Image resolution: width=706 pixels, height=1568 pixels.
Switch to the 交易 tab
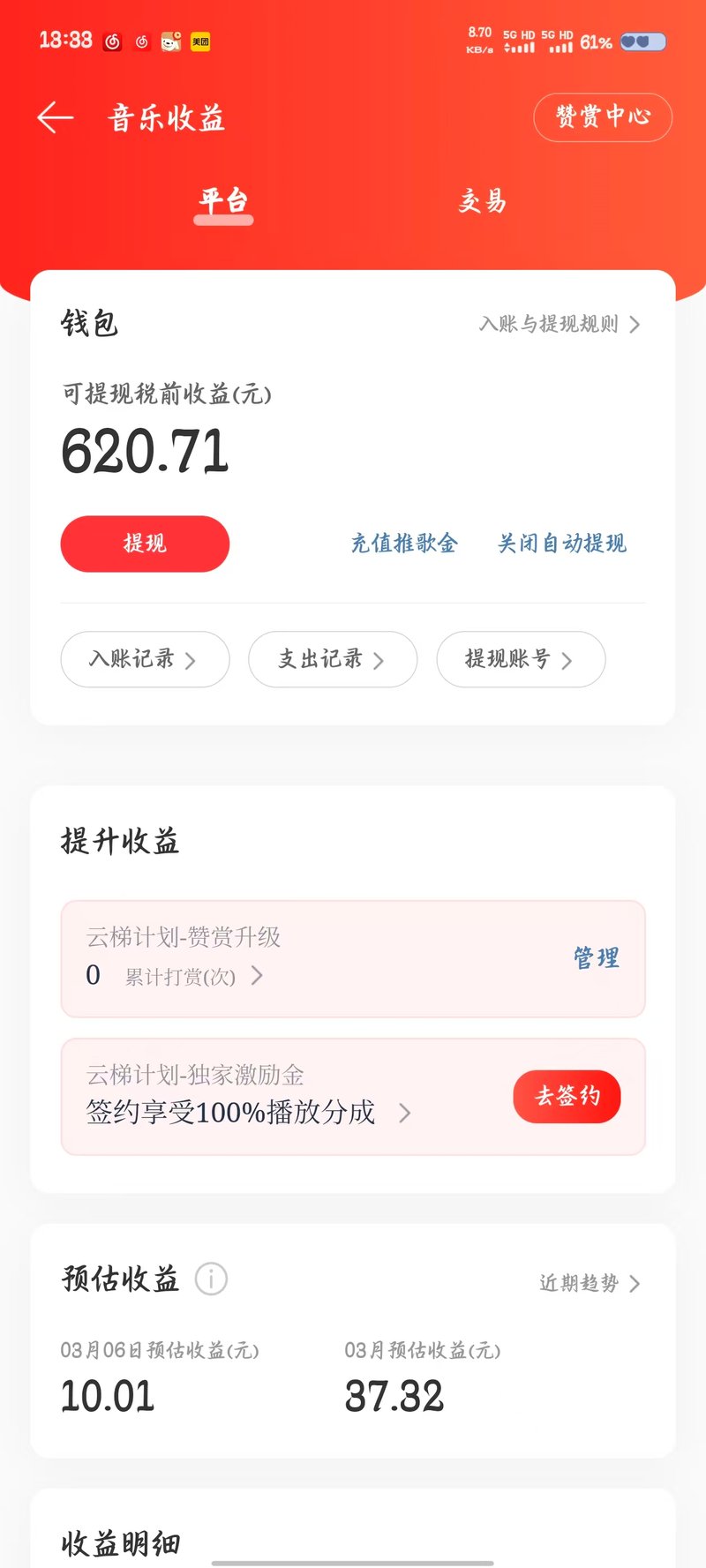[x=483, y=201]
